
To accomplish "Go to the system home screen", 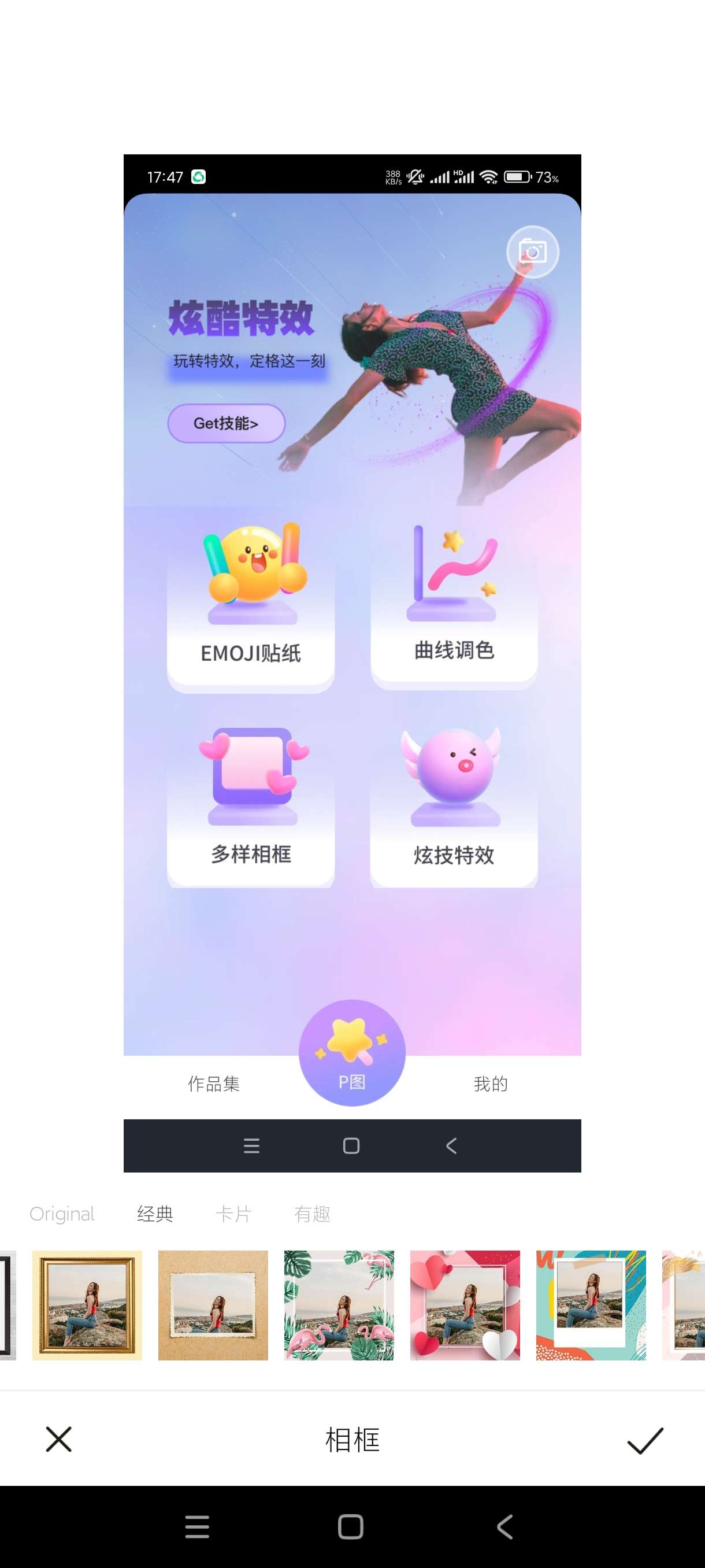I will [x=350, y=1526].
